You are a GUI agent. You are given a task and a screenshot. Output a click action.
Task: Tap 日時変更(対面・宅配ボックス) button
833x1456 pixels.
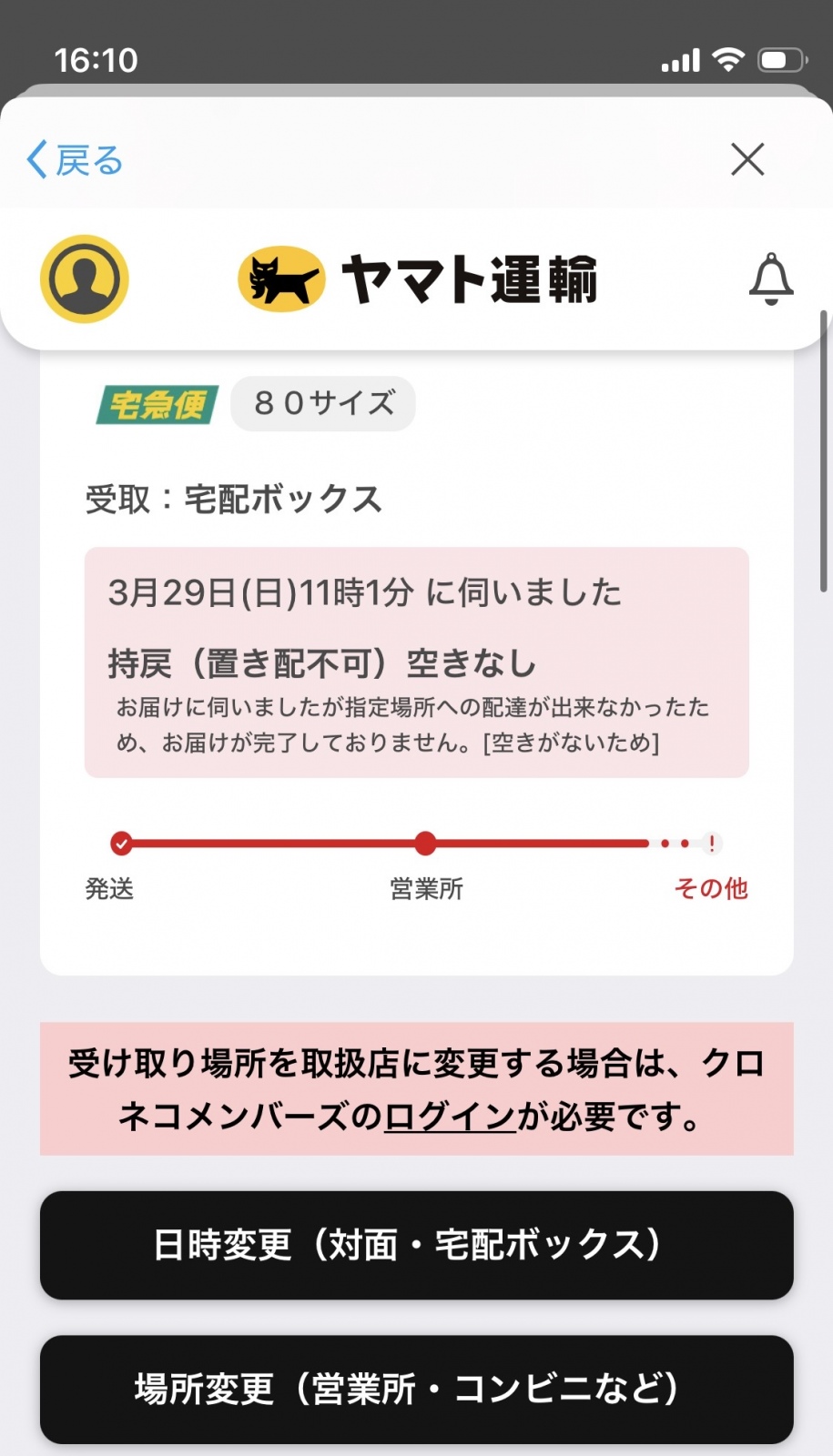coord(416,1245)
